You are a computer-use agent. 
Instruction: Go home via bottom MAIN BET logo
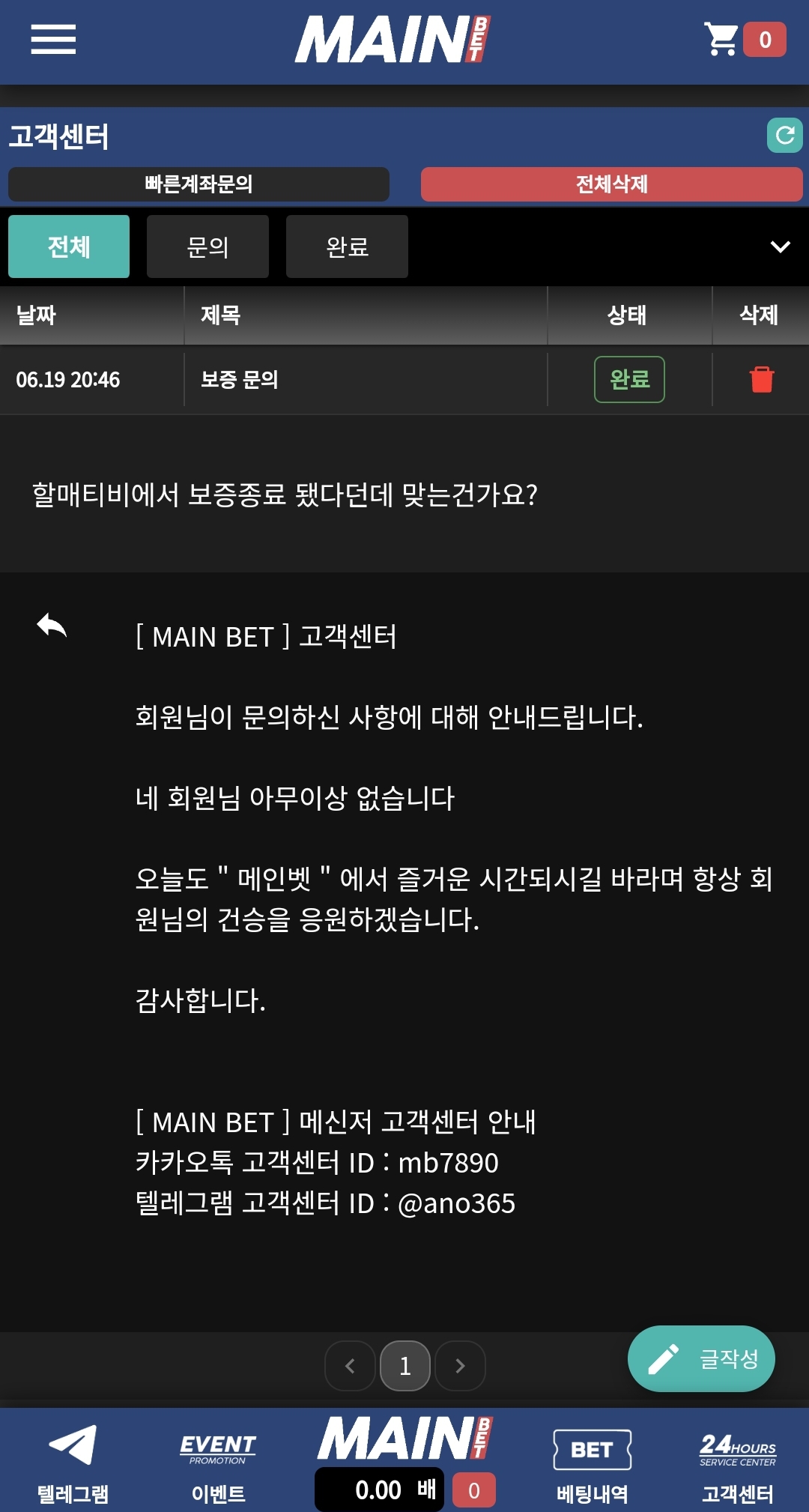(x=404, y=1438)
